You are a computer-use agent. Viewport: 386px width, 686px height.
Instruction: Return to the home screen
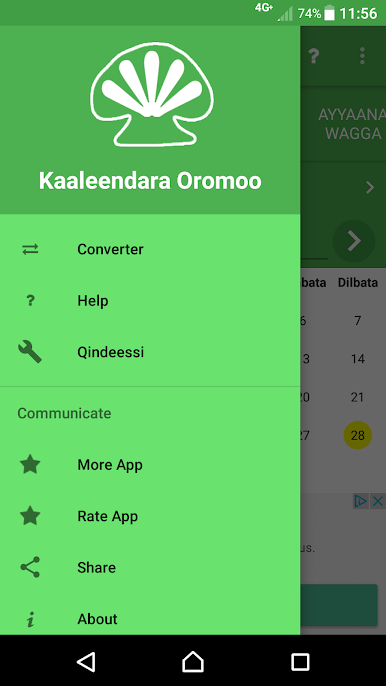tap(193, 662)
